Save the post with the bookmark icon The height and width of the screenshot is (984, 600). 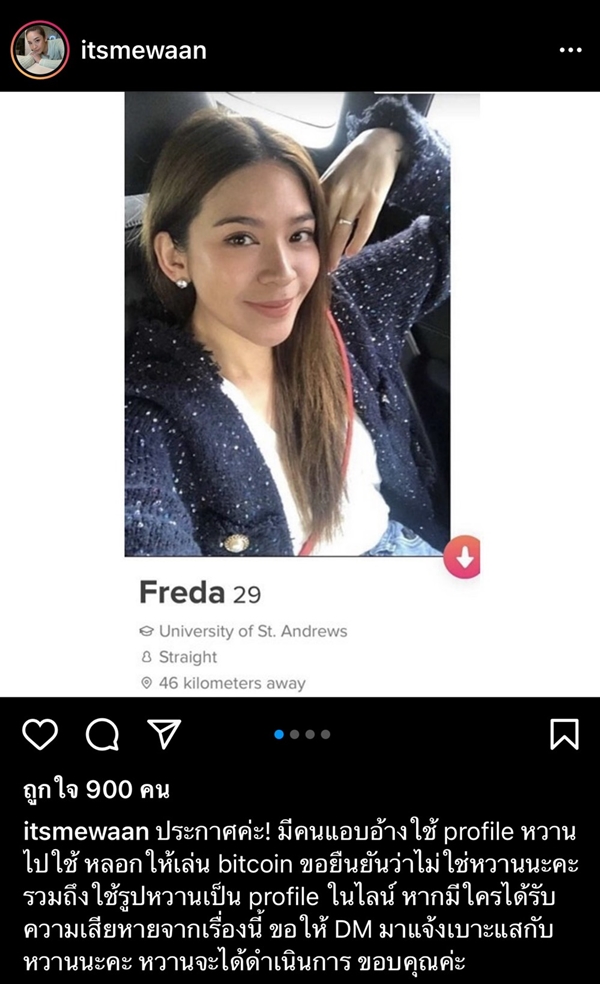coord(564,734)
